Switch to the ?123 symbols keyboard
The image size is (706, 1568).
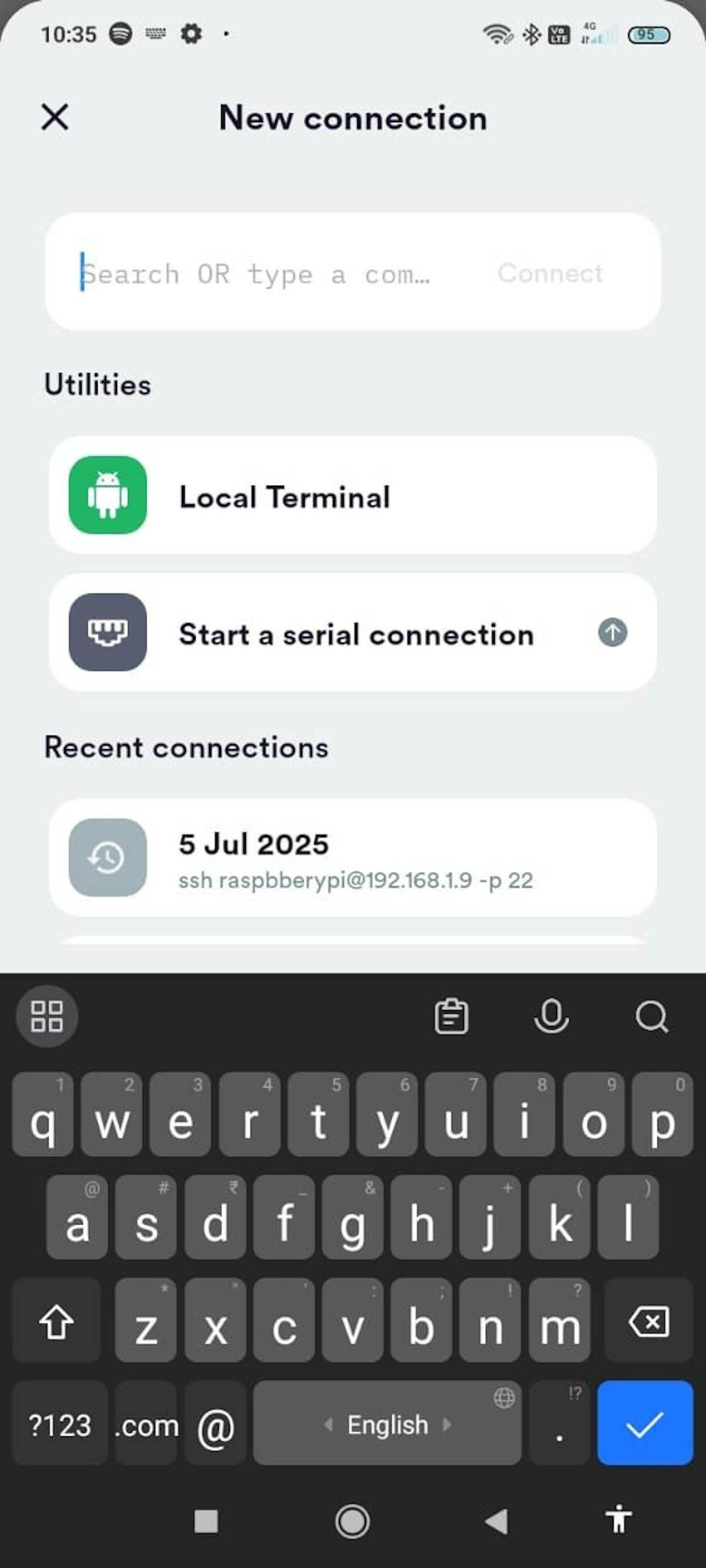coord(59,1425)
